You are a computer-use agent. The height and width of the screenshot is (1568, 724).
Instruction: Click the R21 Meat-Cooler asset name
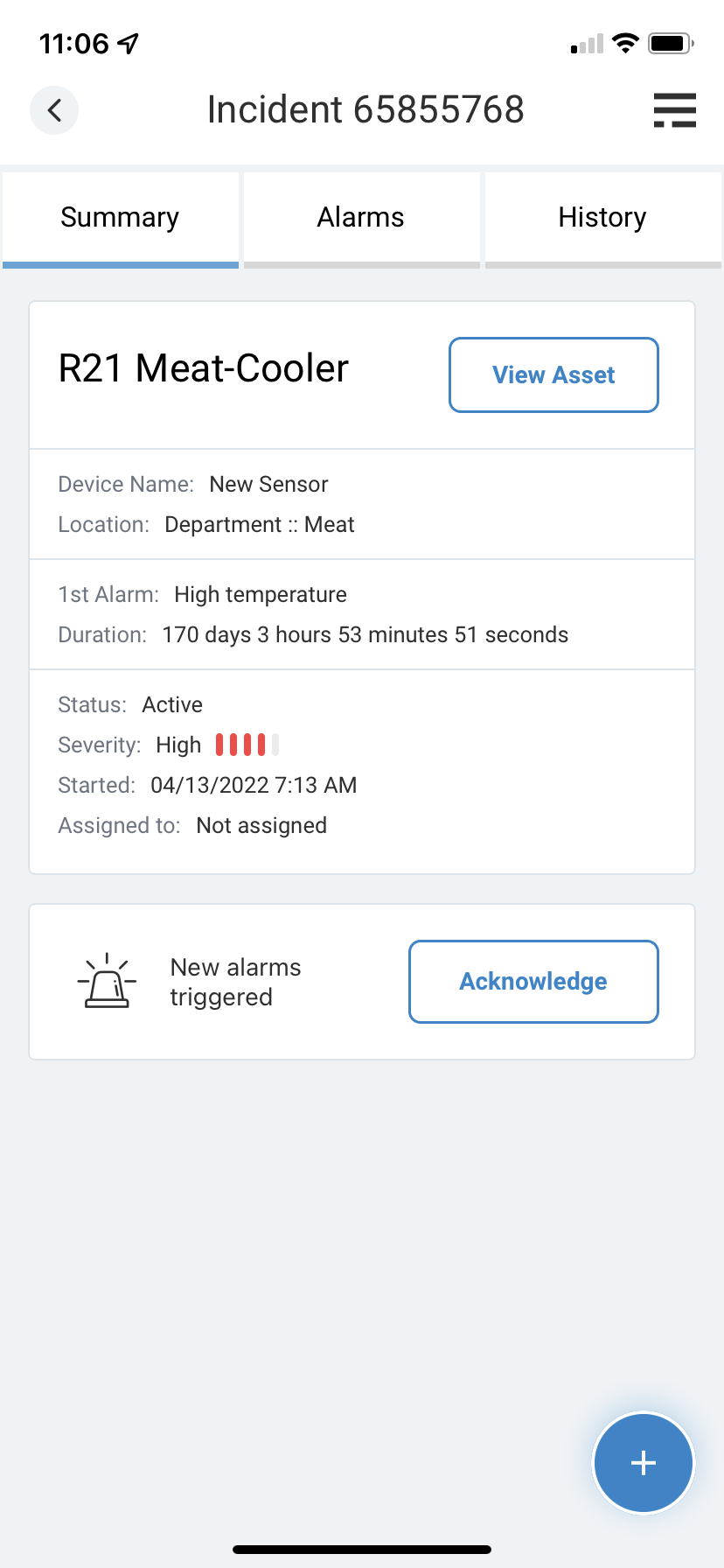coord(203,368)
